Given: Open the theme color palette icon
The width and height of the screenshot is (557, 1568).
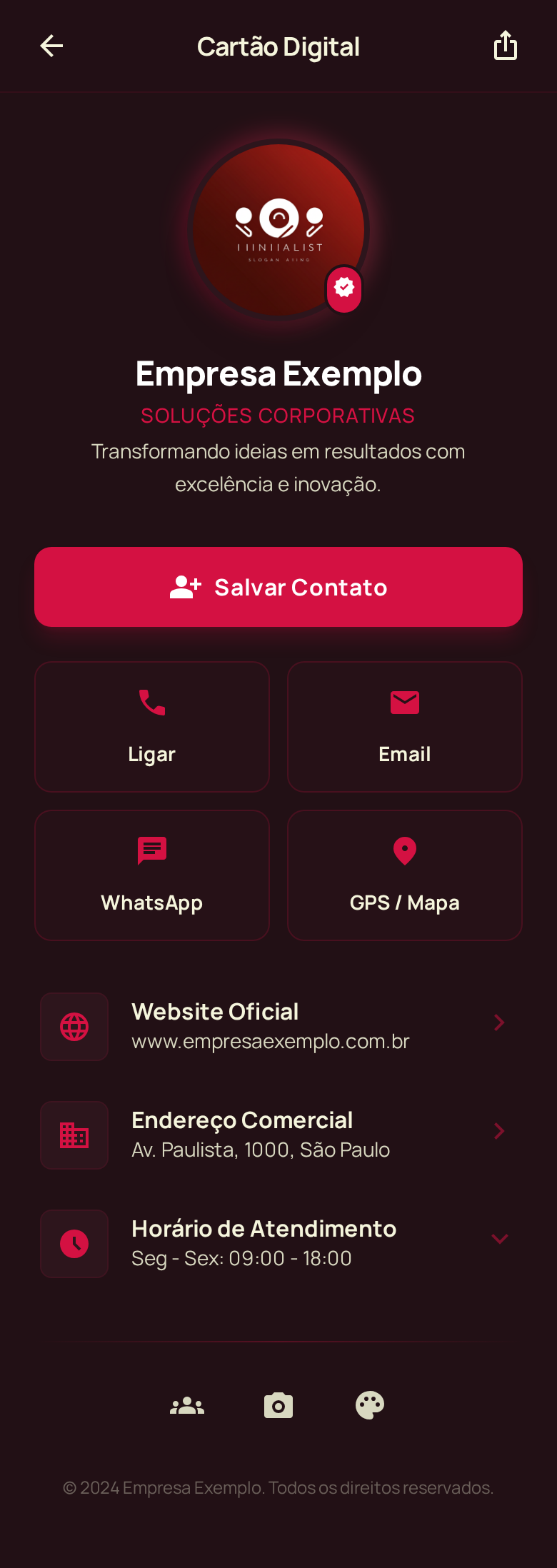Looking at the screenshot, I should [370, 1405].
